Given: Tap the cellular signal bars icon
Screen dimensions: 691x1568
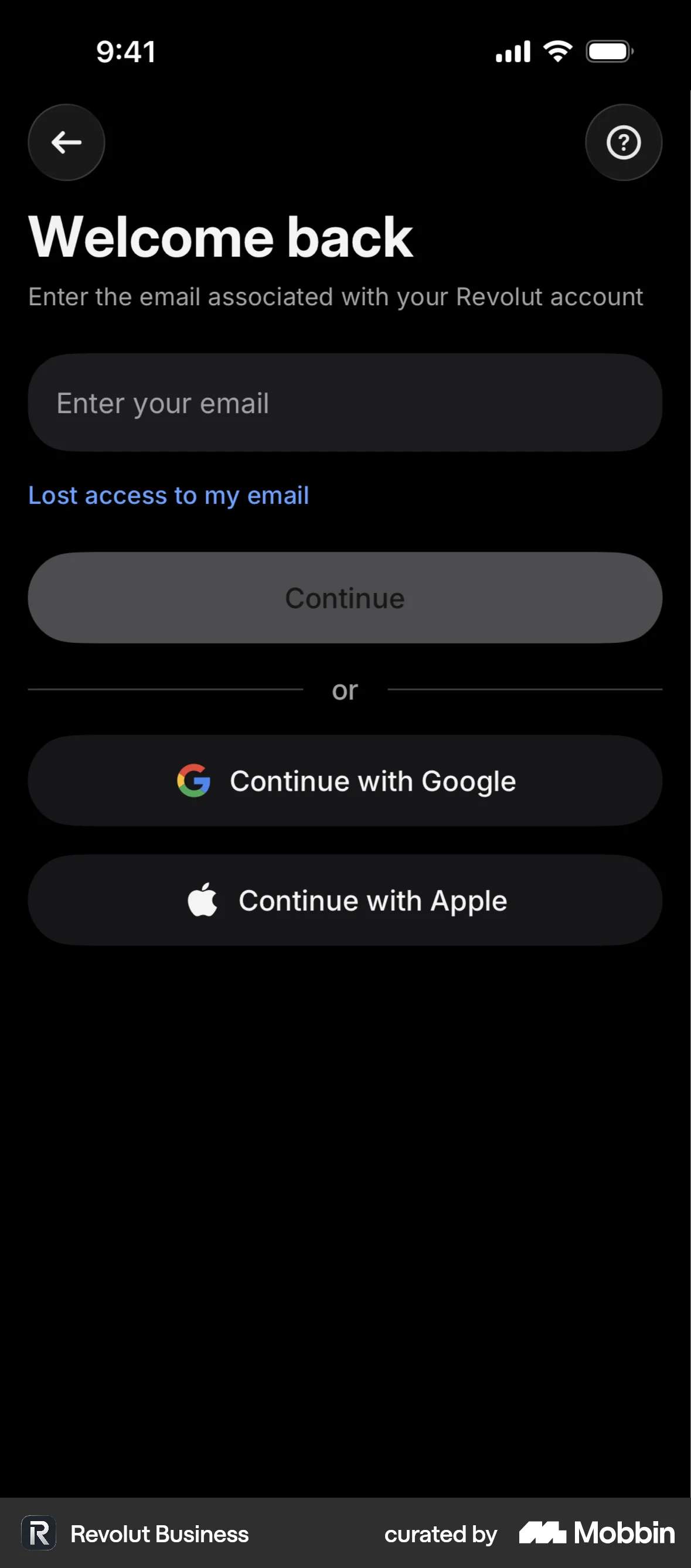Looking at the screenshot, I should click(512, 51).
